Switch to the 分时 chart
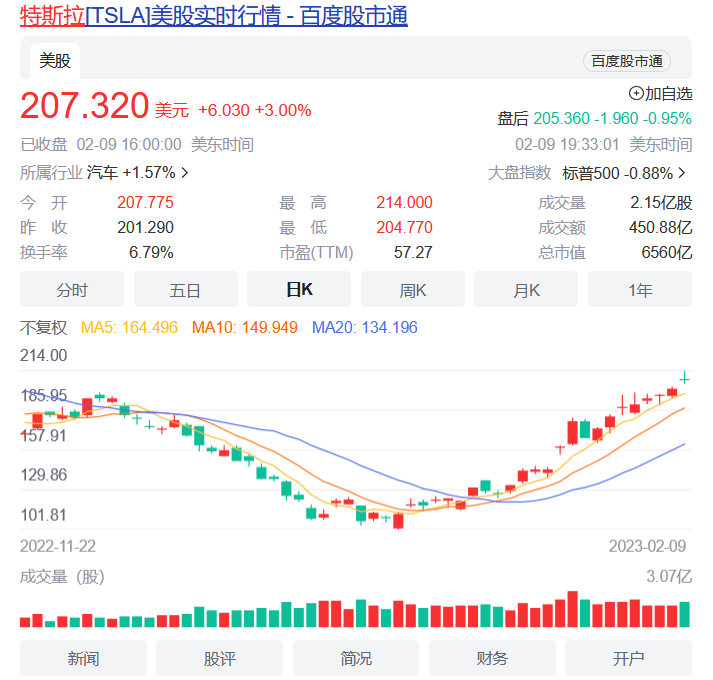 [x=72, y=290]
